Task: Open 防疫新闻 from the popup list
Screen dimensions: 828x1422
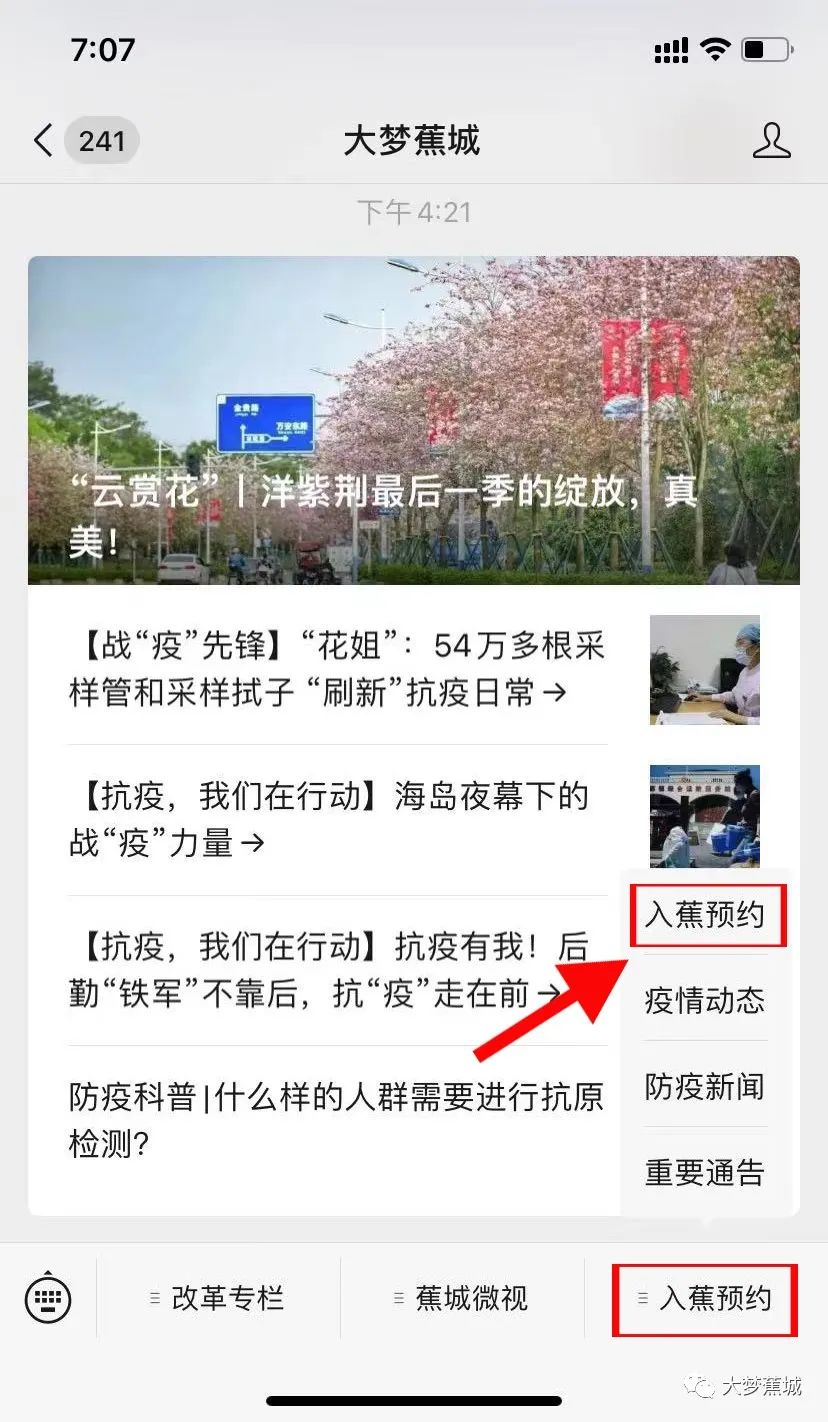Action: point(705,1086)
